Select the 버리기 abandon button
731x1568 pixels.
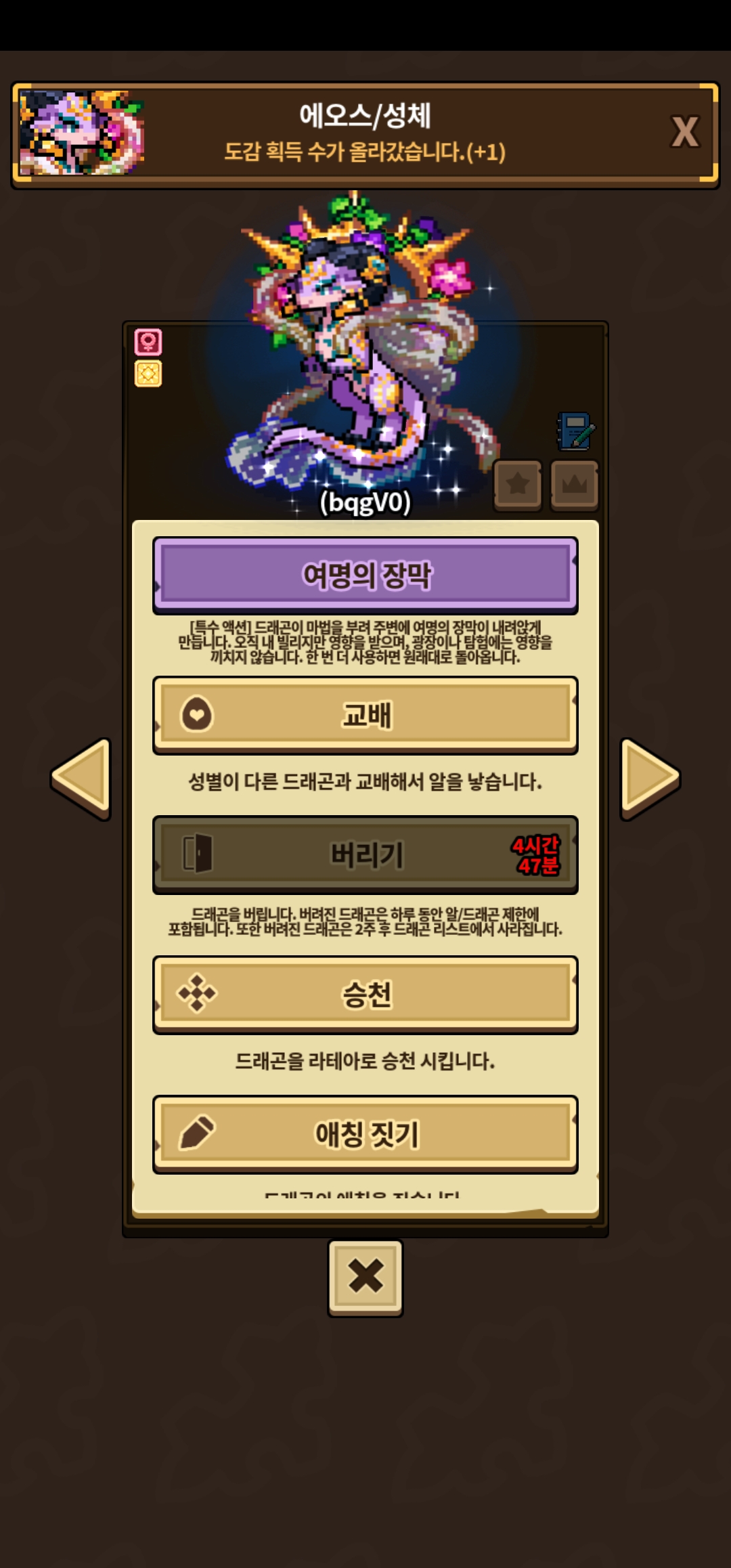(365, 854)
